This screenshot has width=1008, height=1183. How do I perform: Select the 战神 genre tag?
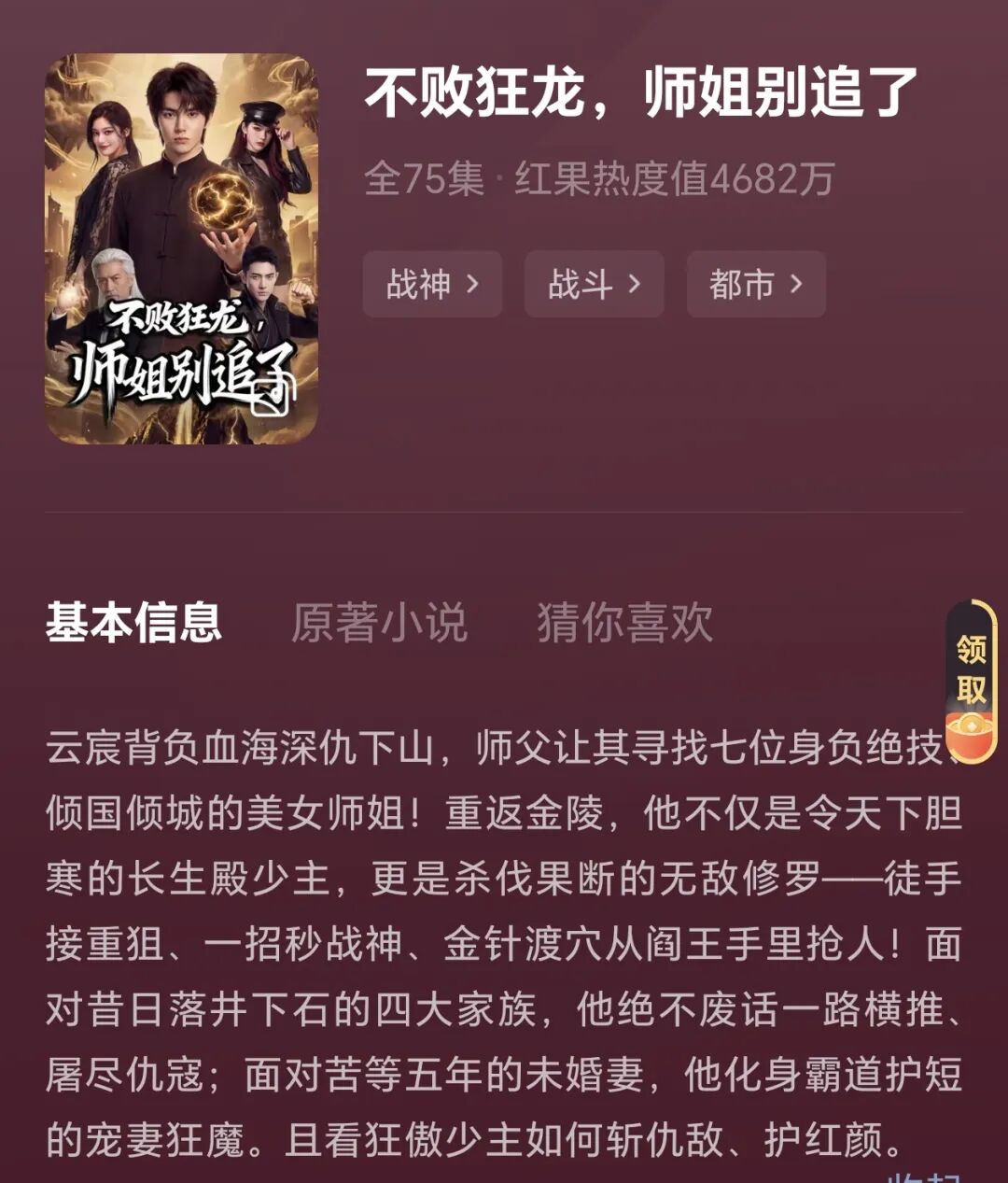(420, 285)
